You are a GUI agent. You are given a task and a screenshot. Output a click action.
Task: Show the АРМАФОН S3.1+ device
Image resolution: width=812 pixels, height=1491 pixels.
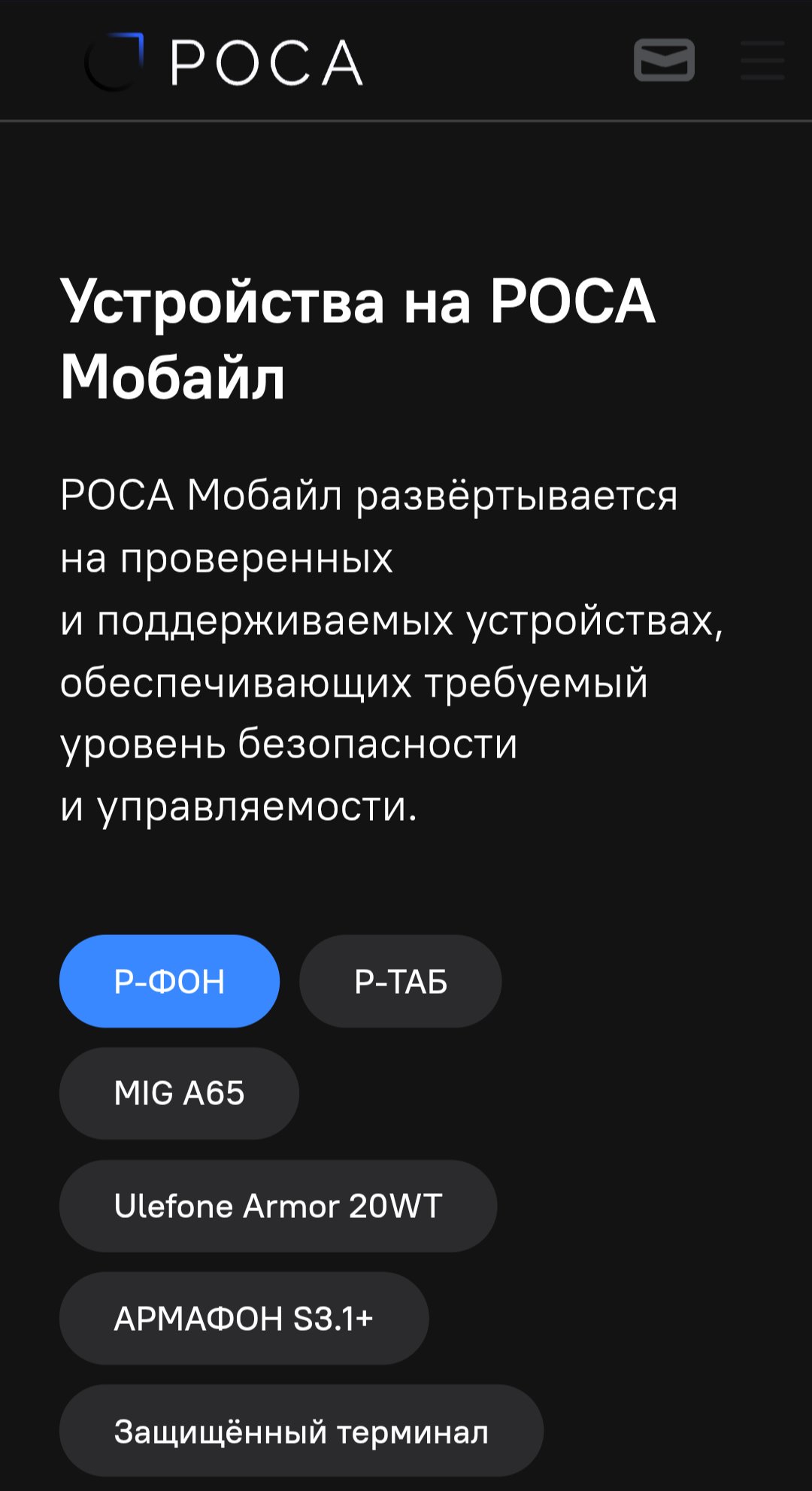click(x=244, y=1318)
